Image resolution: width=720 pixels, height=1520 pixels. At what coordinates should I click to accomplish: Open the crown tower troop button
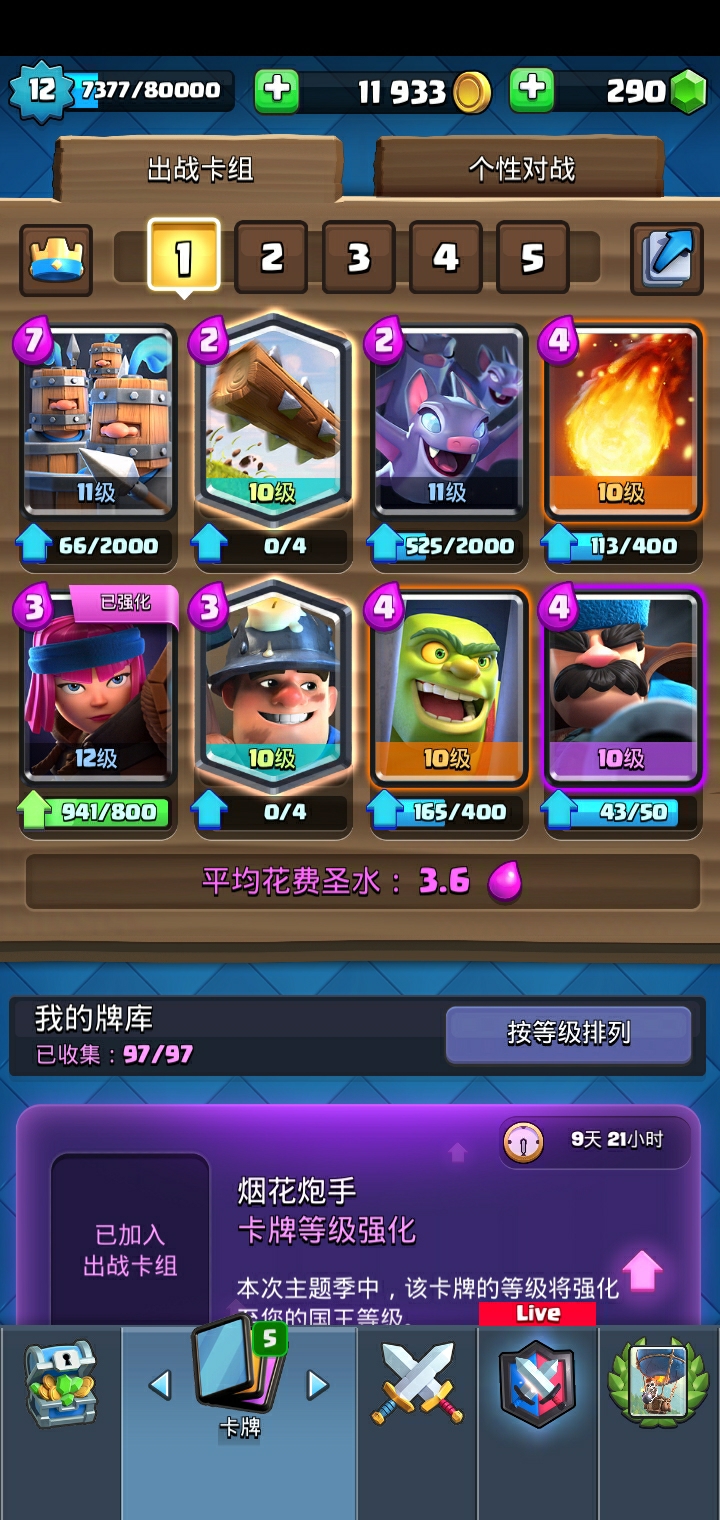click(56, 260)
